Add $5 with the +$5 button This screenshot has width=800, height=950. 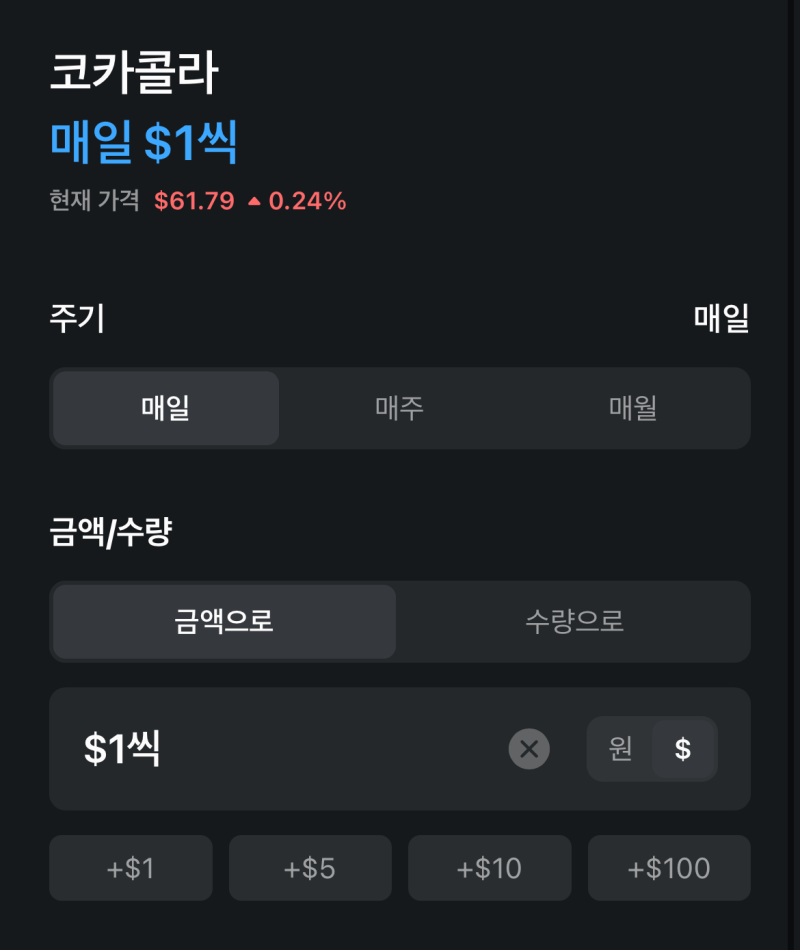click(x=310, y=867)
